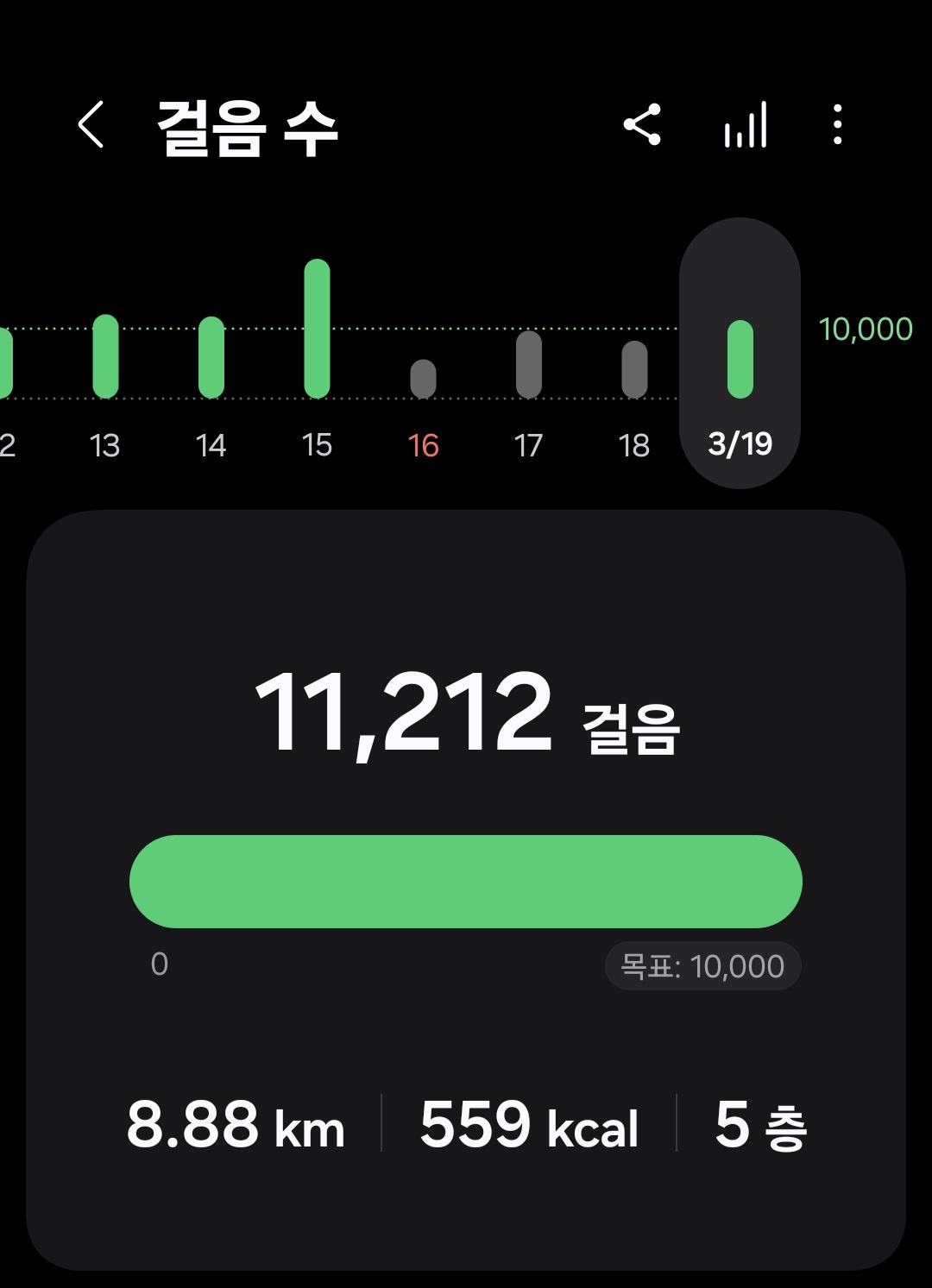The image size is (932, 1288).
Task: Share the step count
Action: click(642, 125)
